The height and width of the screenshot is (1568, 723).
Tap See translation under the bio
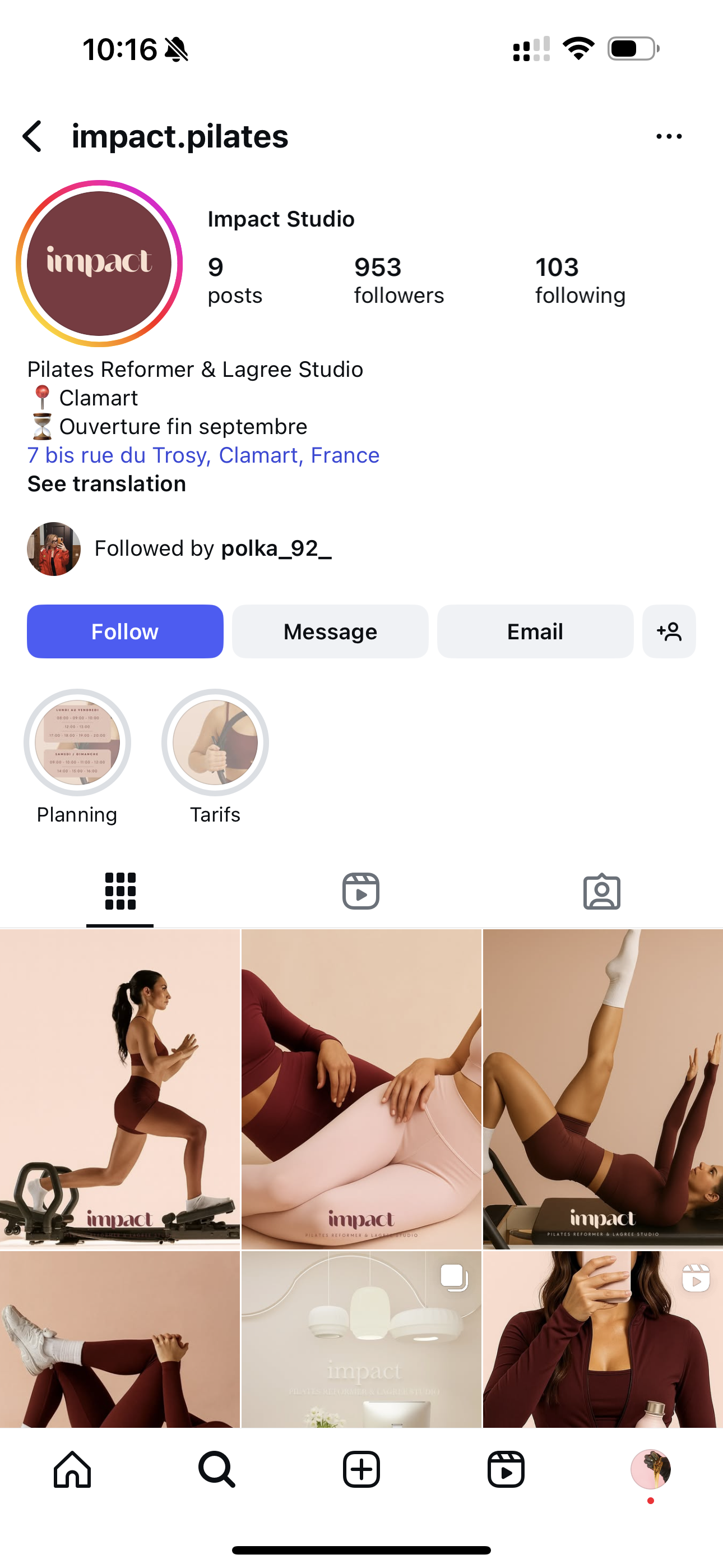pos(106,484)
